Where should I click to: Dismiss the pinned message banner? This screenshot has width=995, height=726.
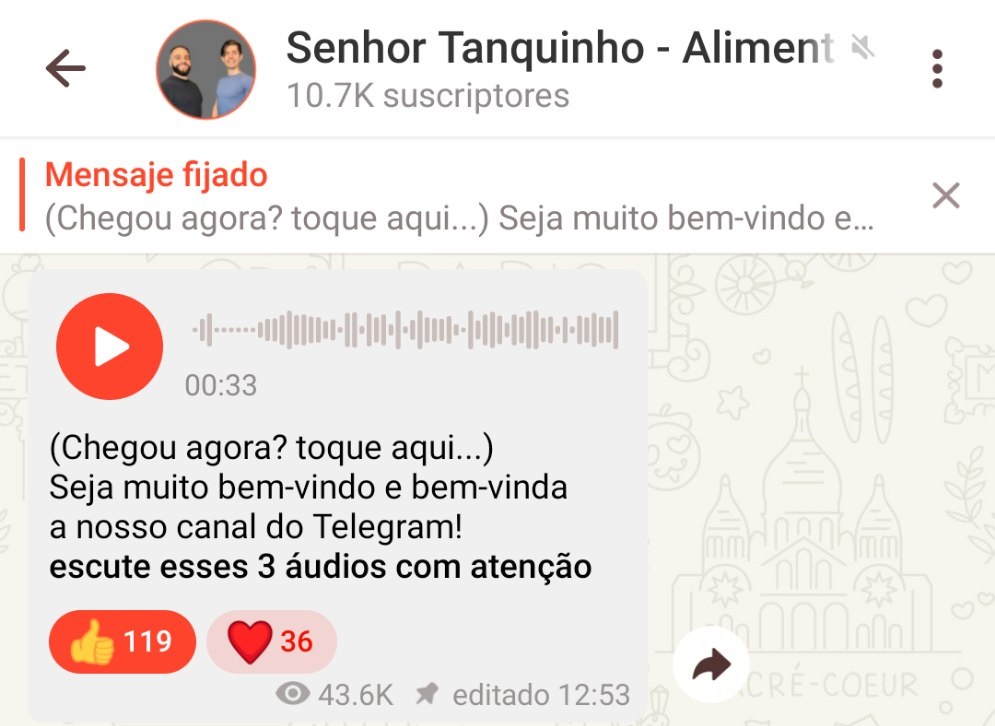tap(945, 196)
